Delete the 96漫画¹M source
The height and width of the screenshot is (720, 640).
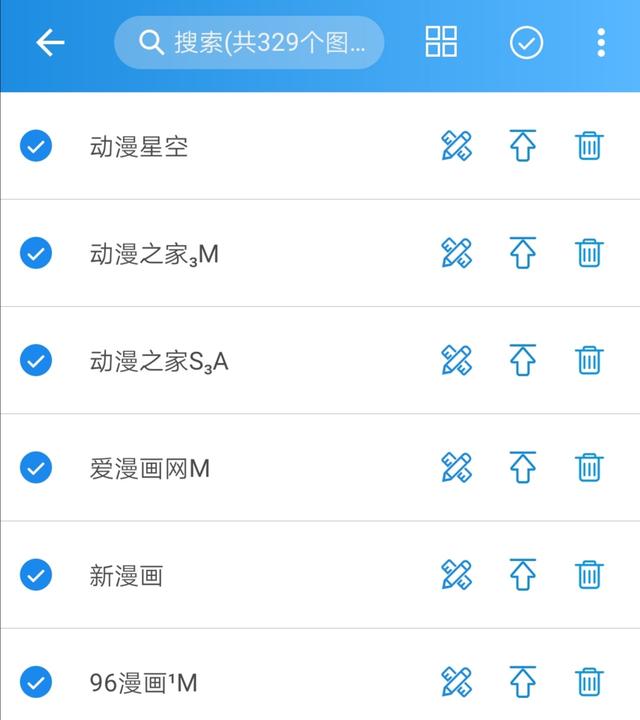(x=589, y=682)
